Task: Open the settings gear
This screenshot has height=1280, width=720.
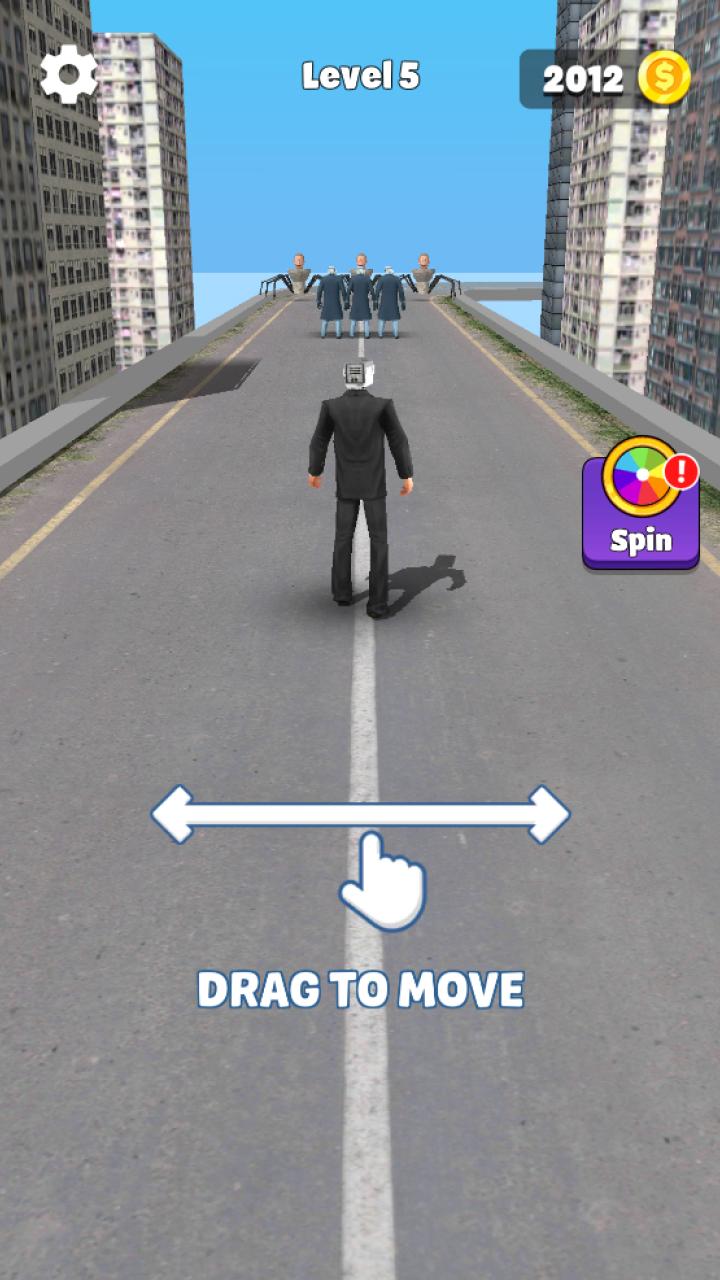Action: 68,75
